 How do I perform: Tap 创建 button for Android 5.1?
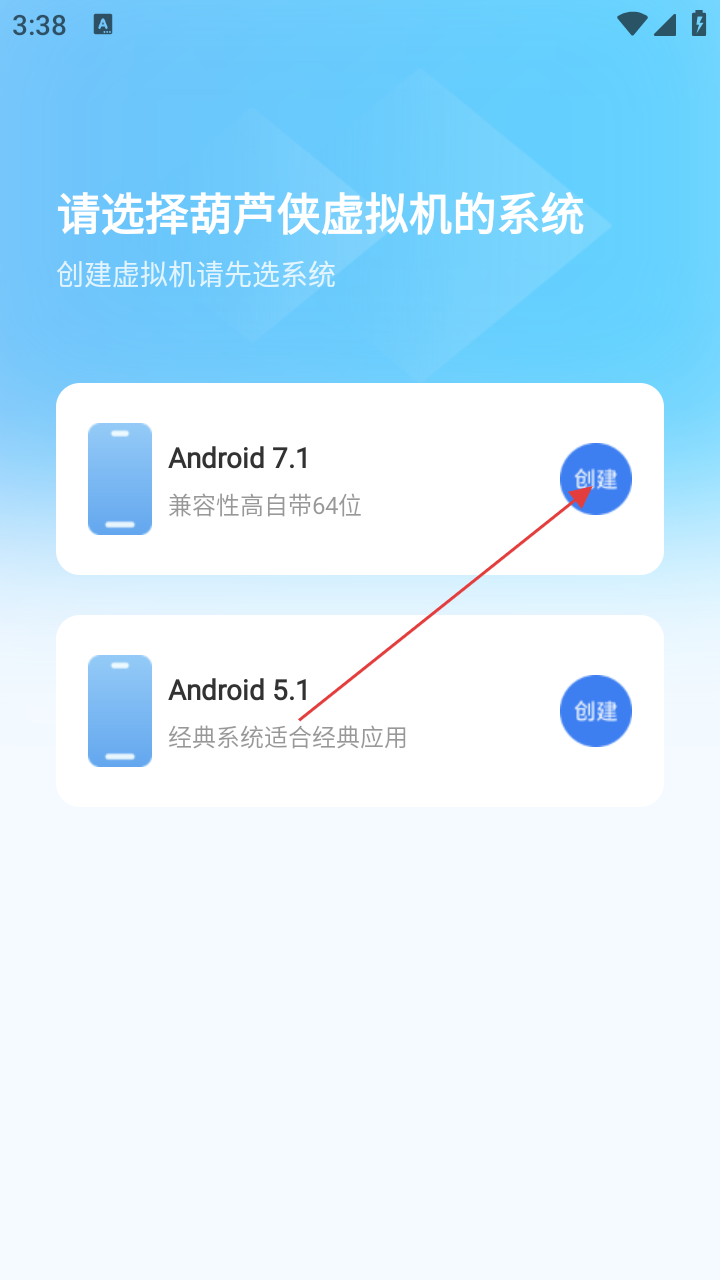click(596, 711)
